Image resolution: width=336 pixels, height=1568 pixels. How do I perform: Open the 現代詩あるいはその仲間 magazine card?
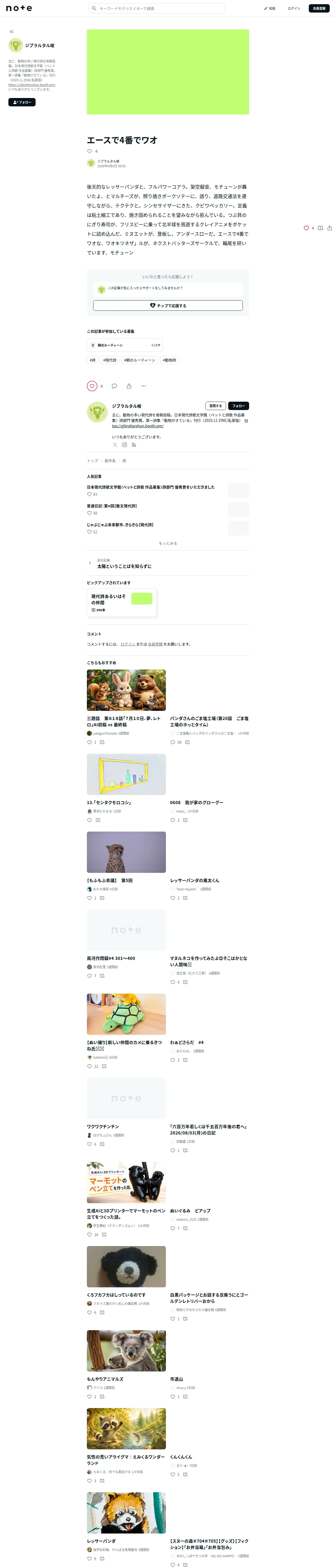(122, 603)
